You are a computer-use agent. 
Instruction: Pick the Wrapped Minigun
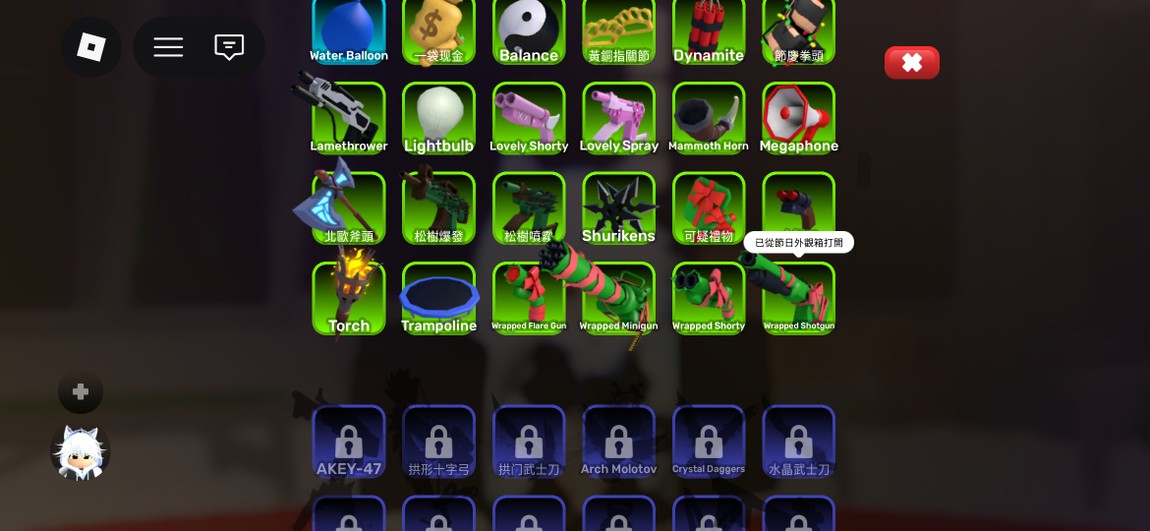(x=619, y=298)
